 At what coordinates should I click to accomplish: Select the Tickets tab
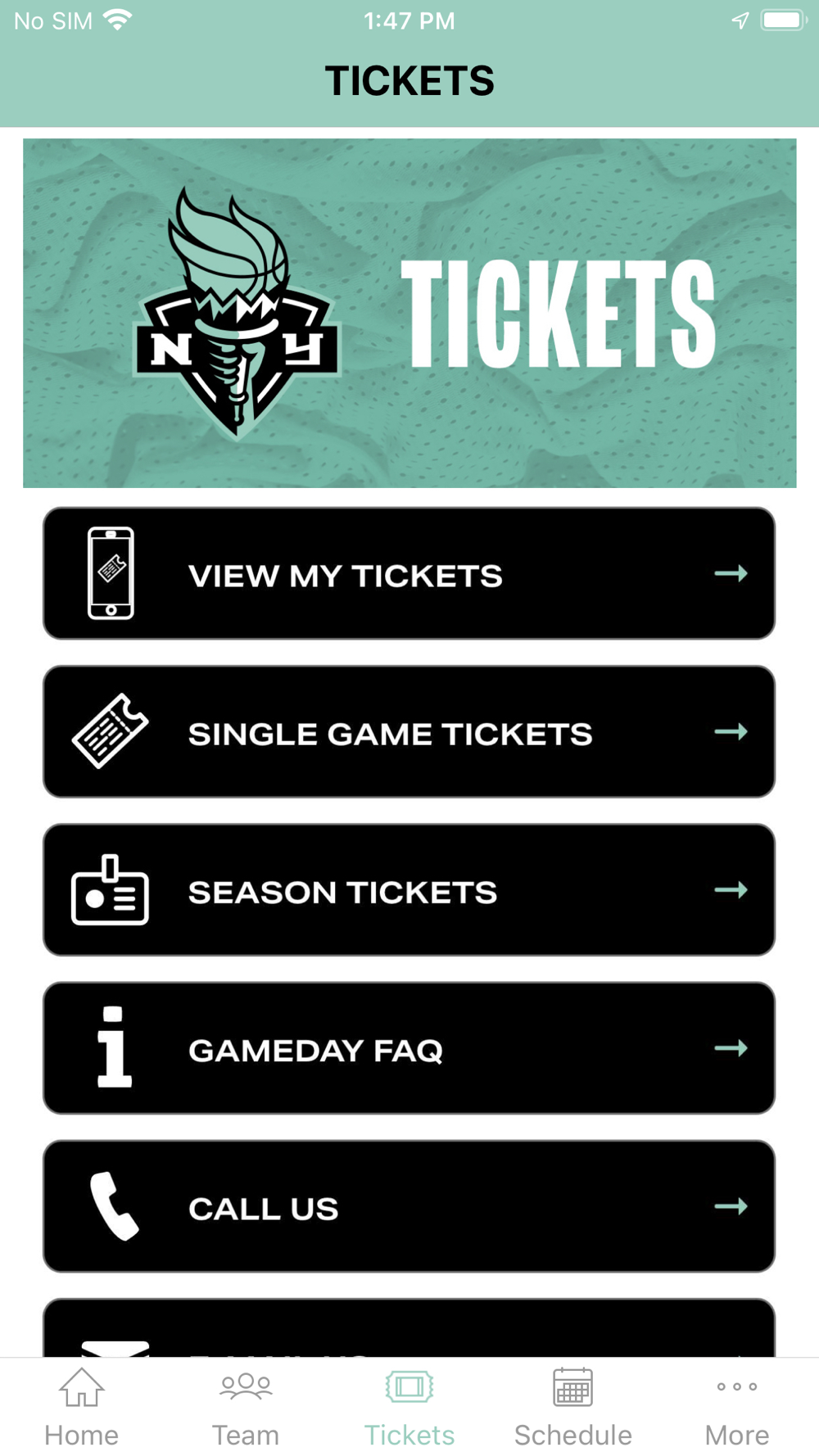[x=409, y=1408]
